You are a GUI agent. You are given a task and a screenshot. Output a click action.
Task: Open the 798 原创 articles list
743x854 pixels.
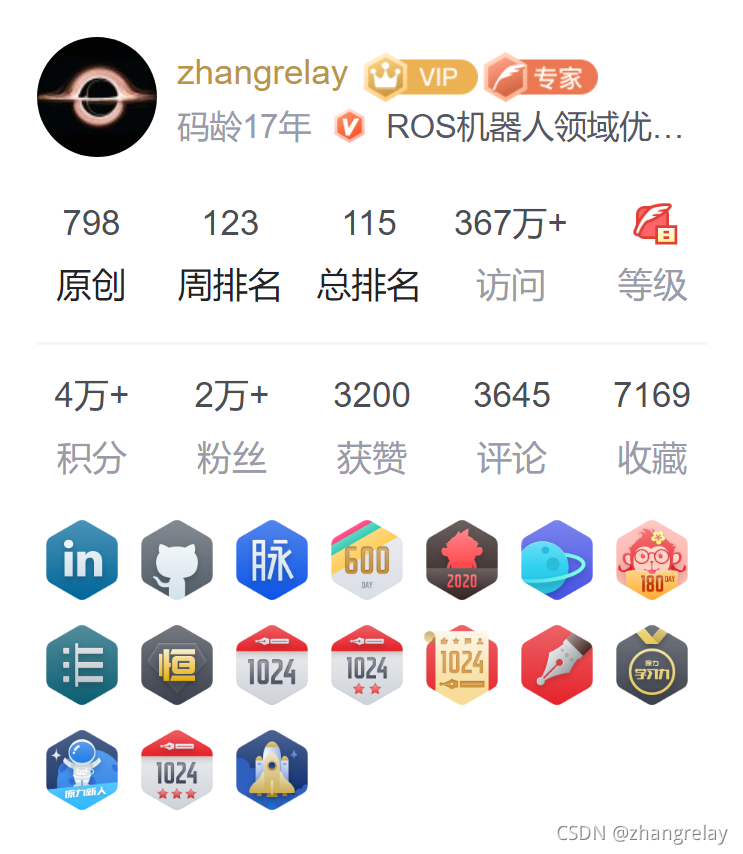coord(91,254)
